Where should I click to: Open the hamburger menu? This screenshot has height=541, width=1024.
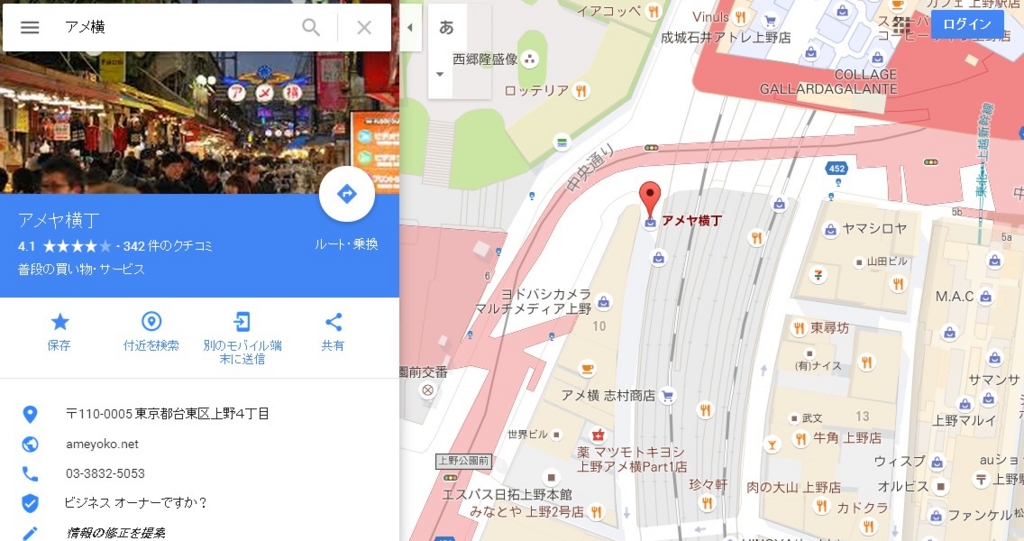pyautogui.click(x=30, y=27)
